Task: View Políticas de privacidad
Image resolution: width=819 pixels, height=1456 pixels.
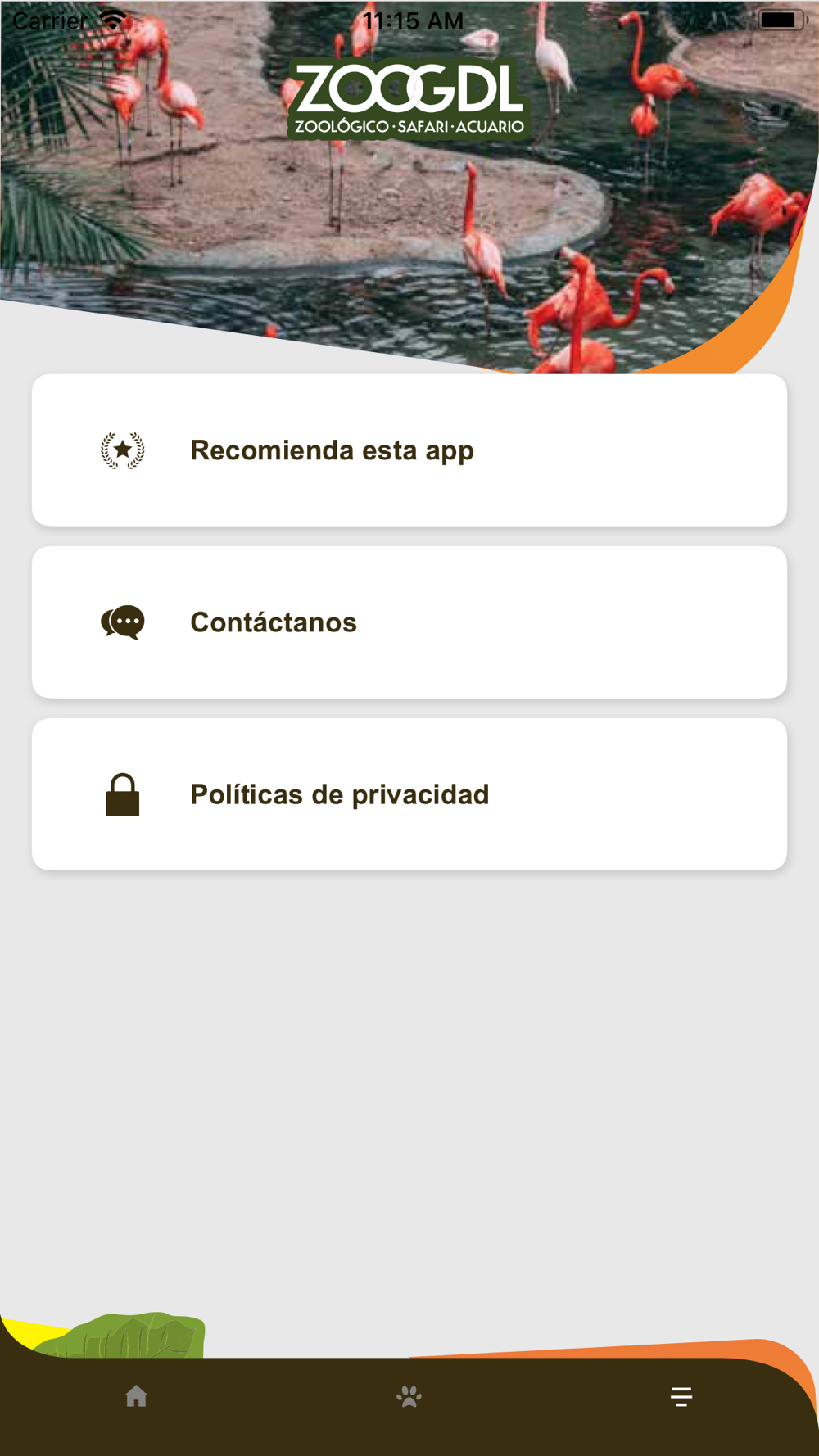Action: [409, 794]
